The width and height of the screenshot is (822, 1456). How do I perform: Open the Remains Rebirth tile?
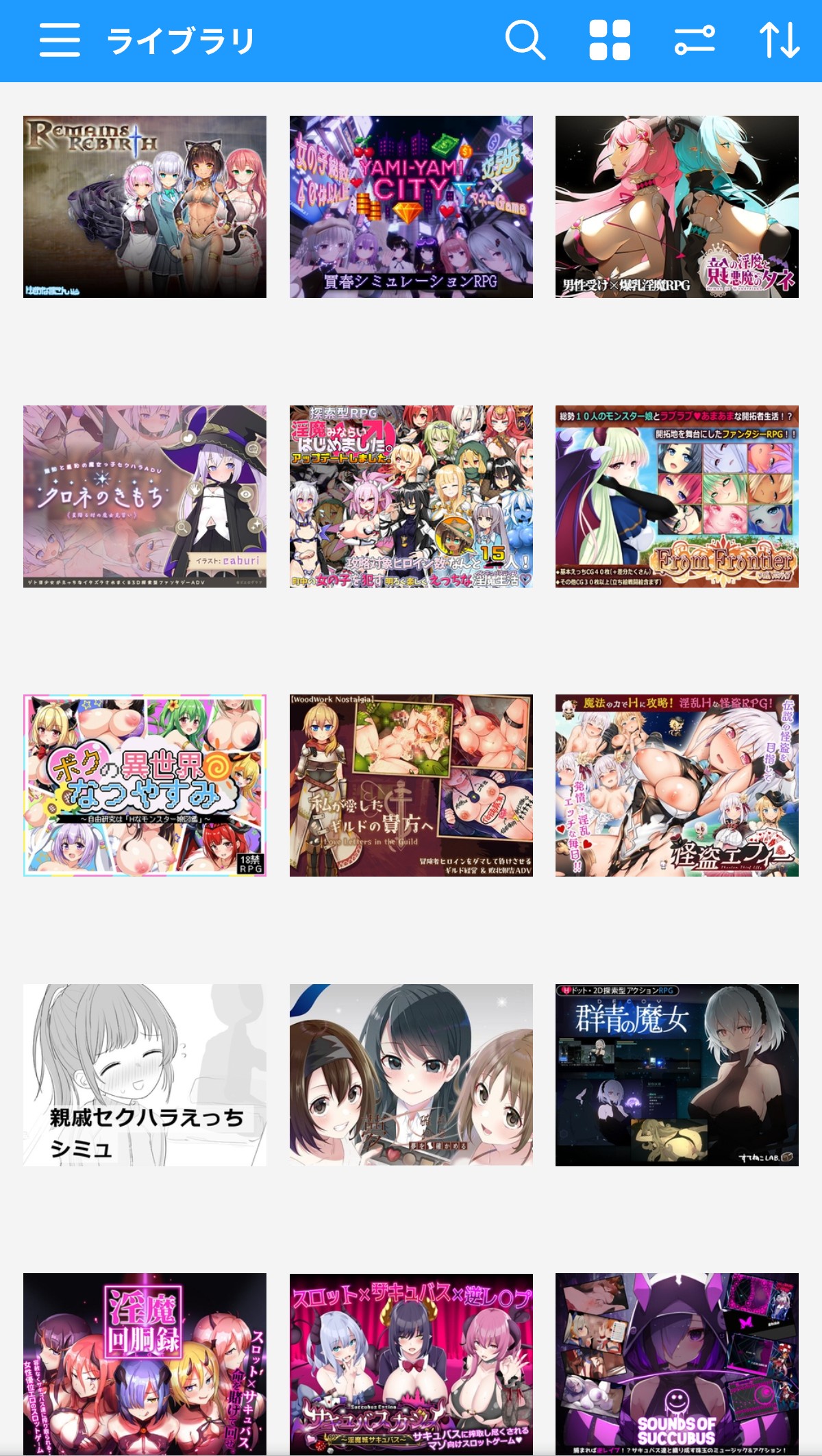pyautogui.click(x=145, y=207)
